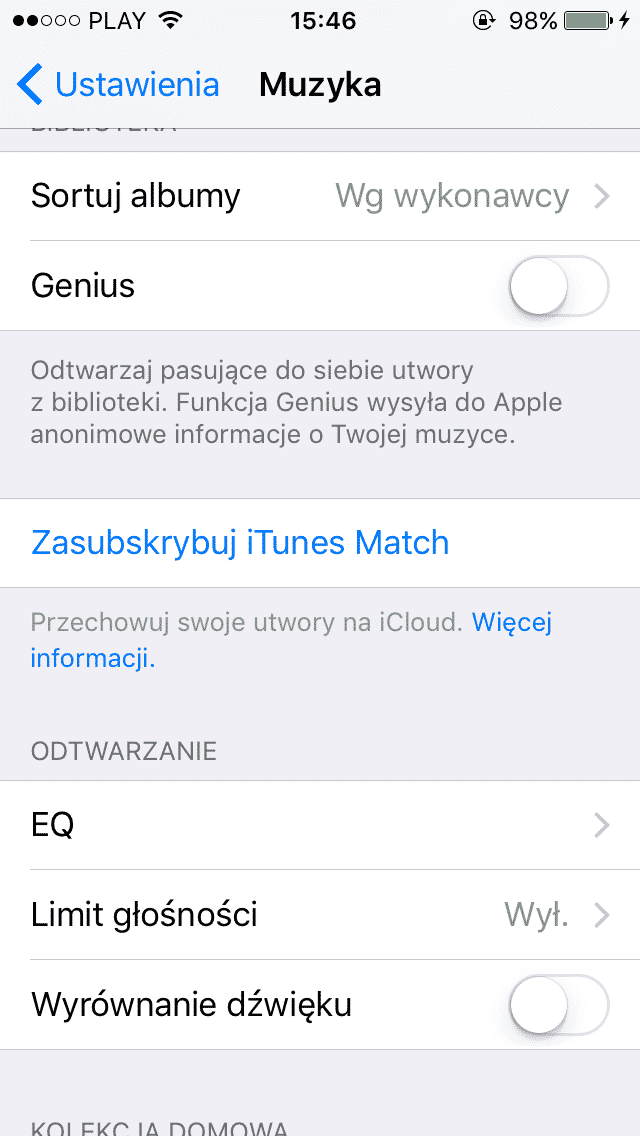Open Sortuj albumy setting
Viewport: 640px width, 1136px height.
(x=320, y=196)
